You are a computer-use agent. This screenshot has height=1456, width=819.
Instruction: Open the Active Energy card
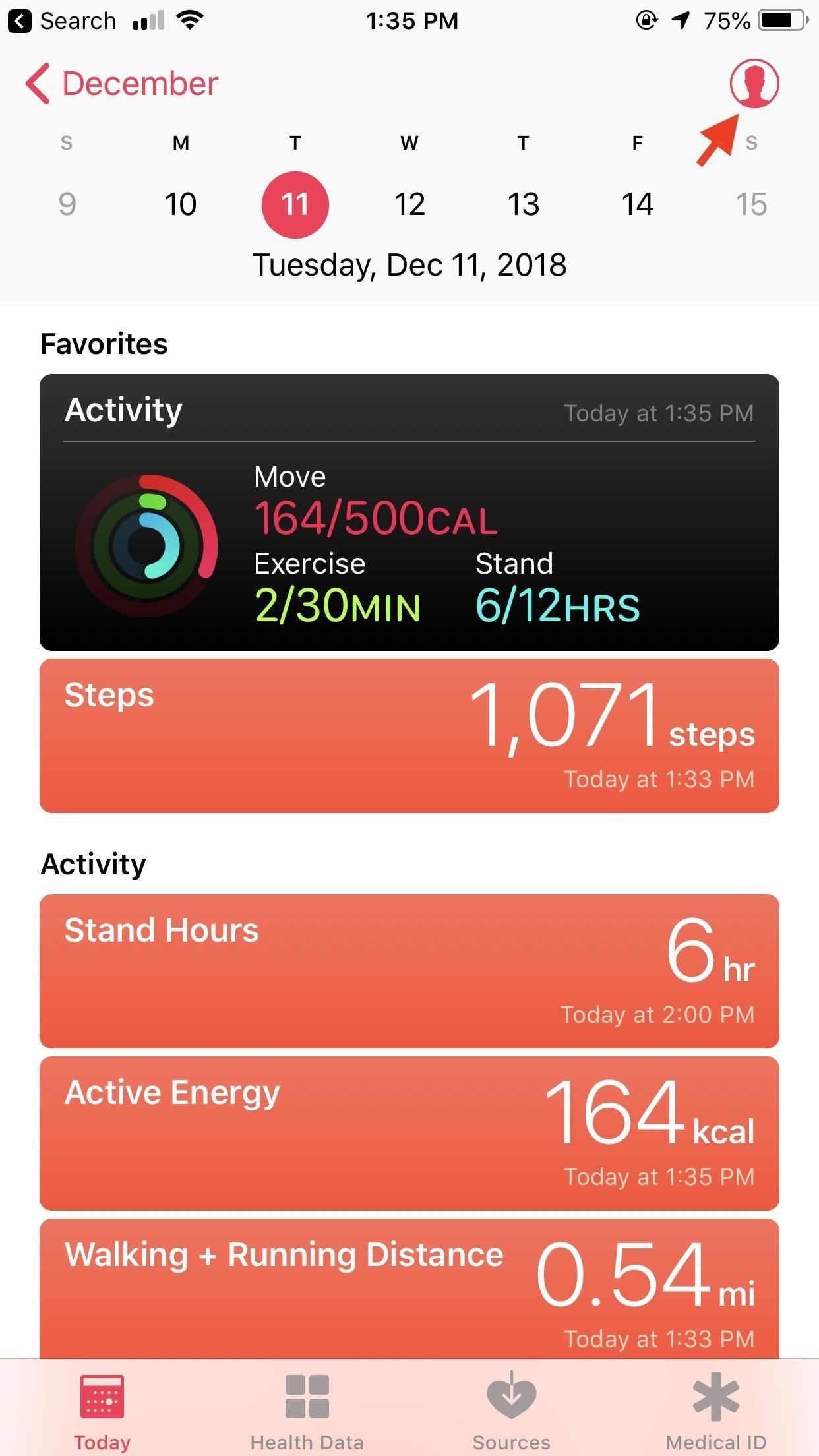tap(409, 1132)
